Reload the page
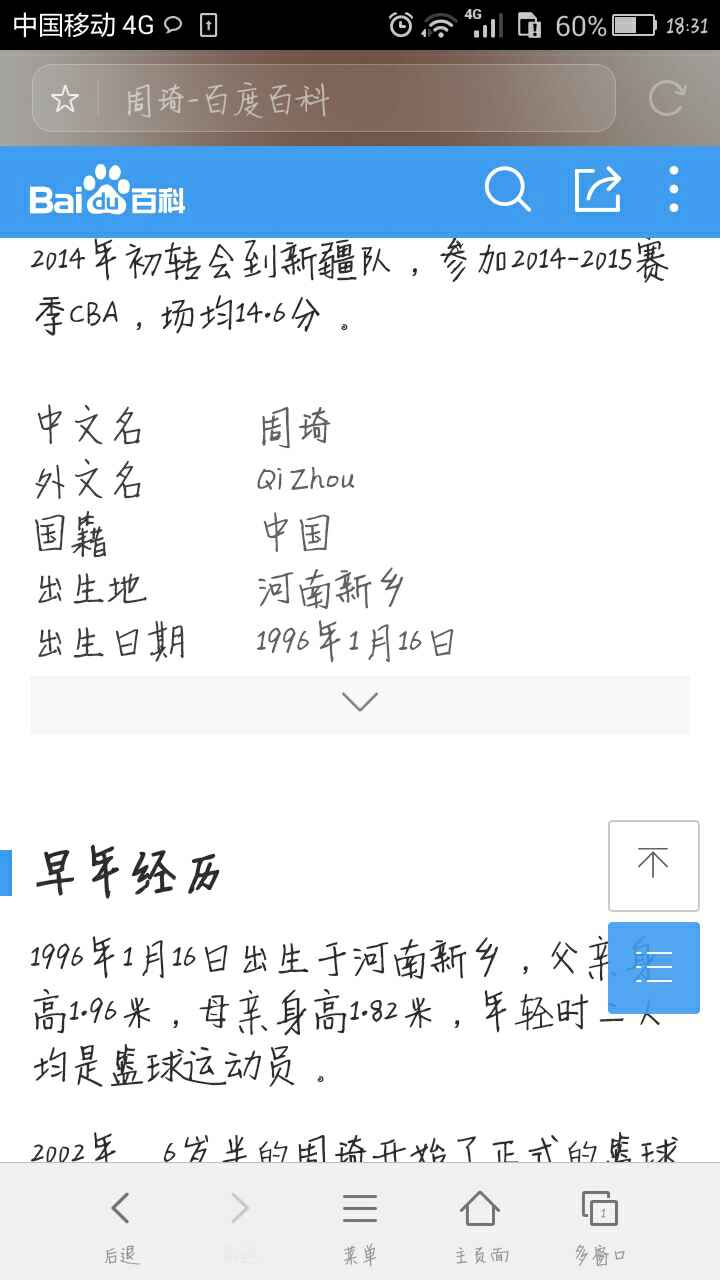The width and height of the screenshot is (720, 1280). [667, 98]
